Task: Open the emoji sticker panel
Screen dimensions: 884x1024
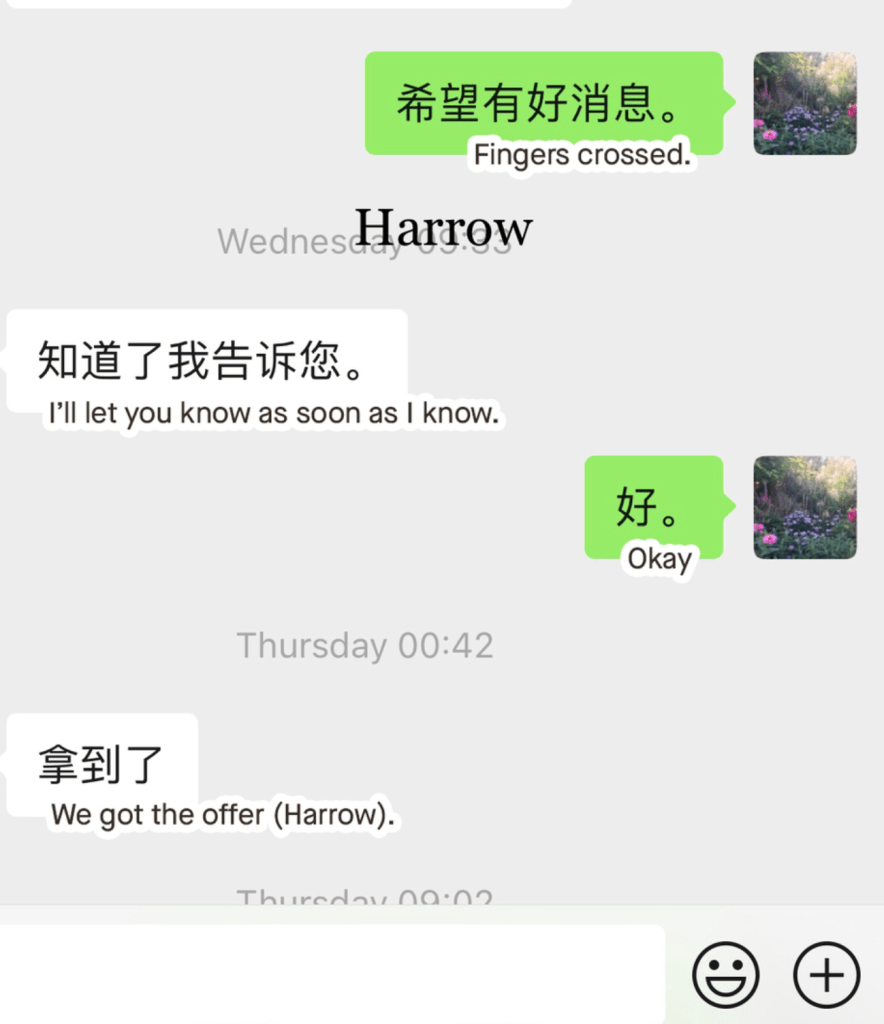Action: pyautogui.click(x=725, y=974)
